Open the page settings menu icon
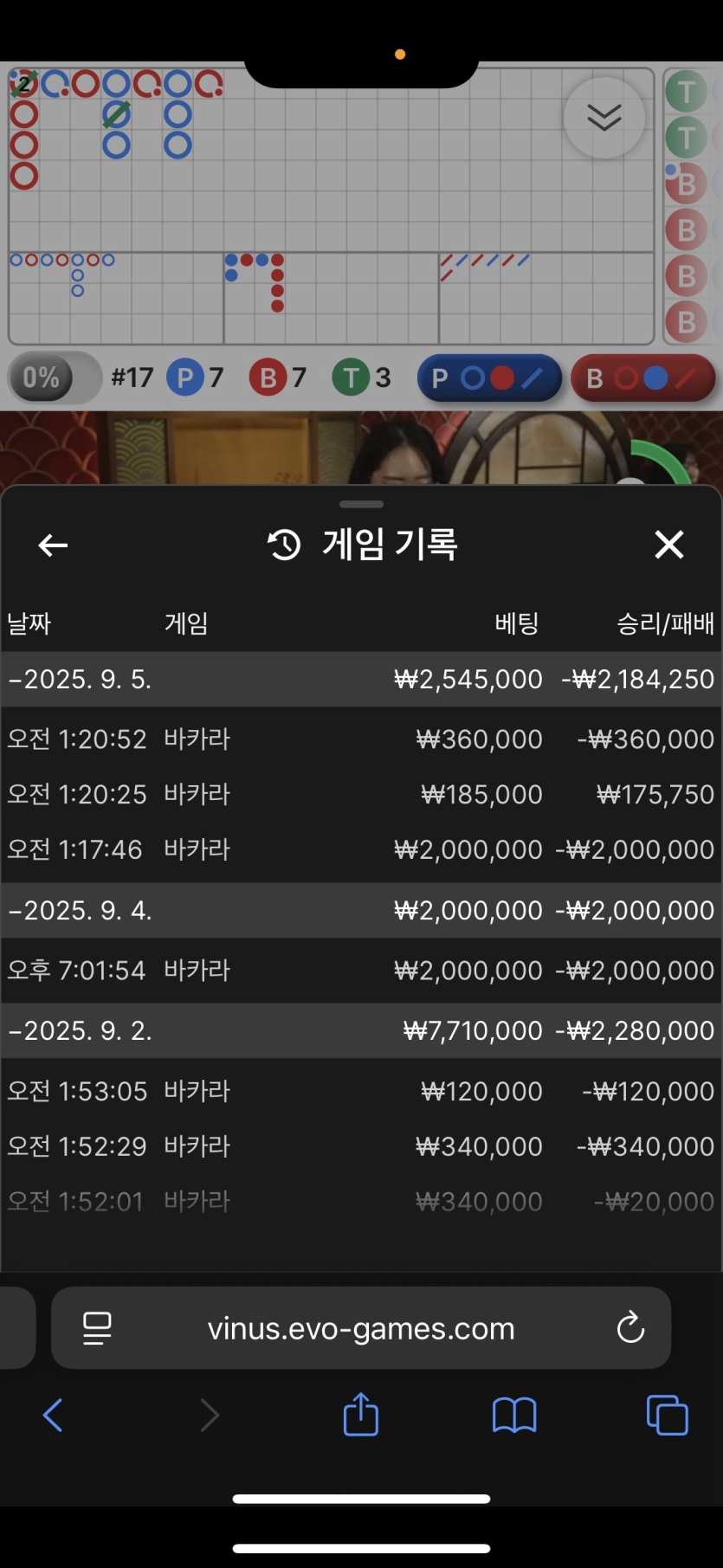This screenshot has height=1568, width=723. click(97, 1327)
